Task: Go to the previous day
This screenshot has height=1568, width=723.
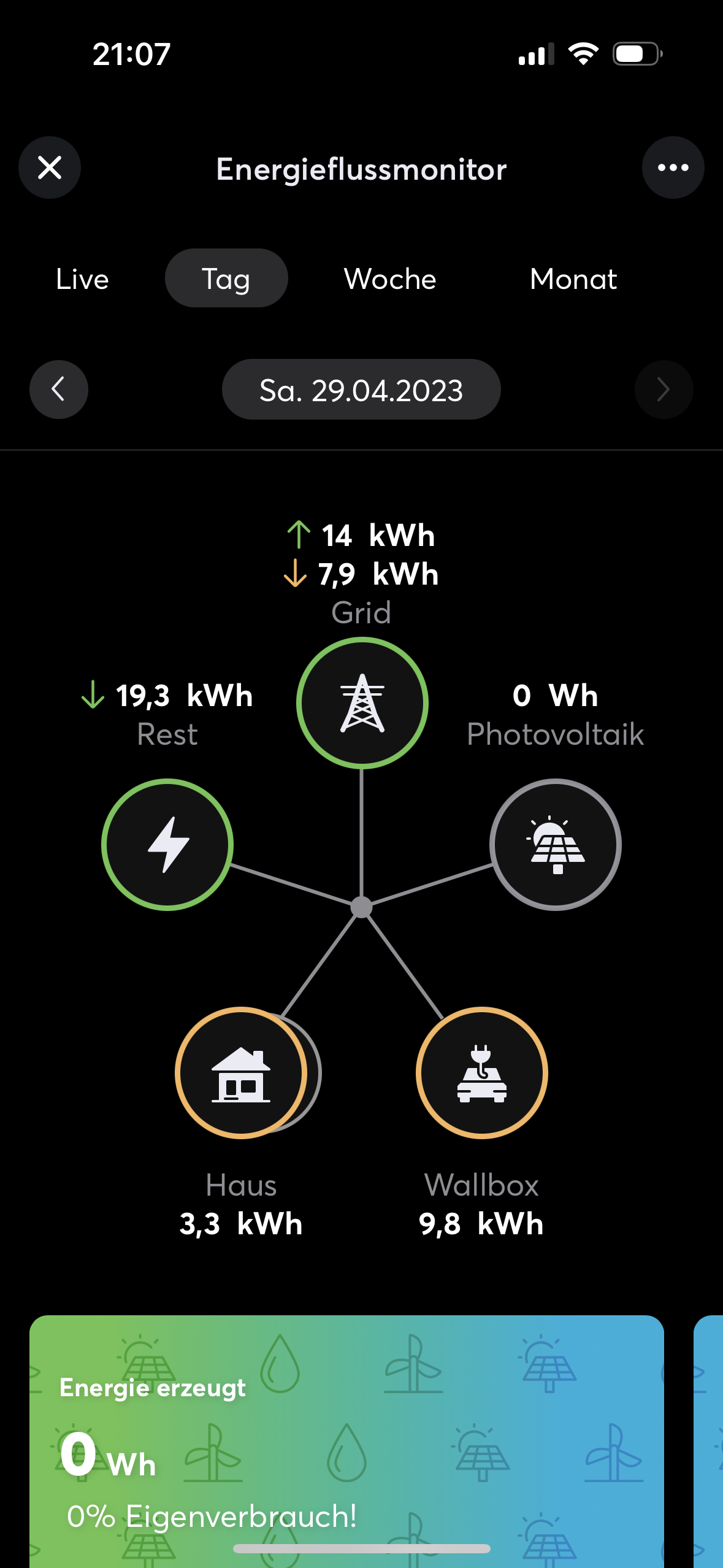Action: coord(59,390)
